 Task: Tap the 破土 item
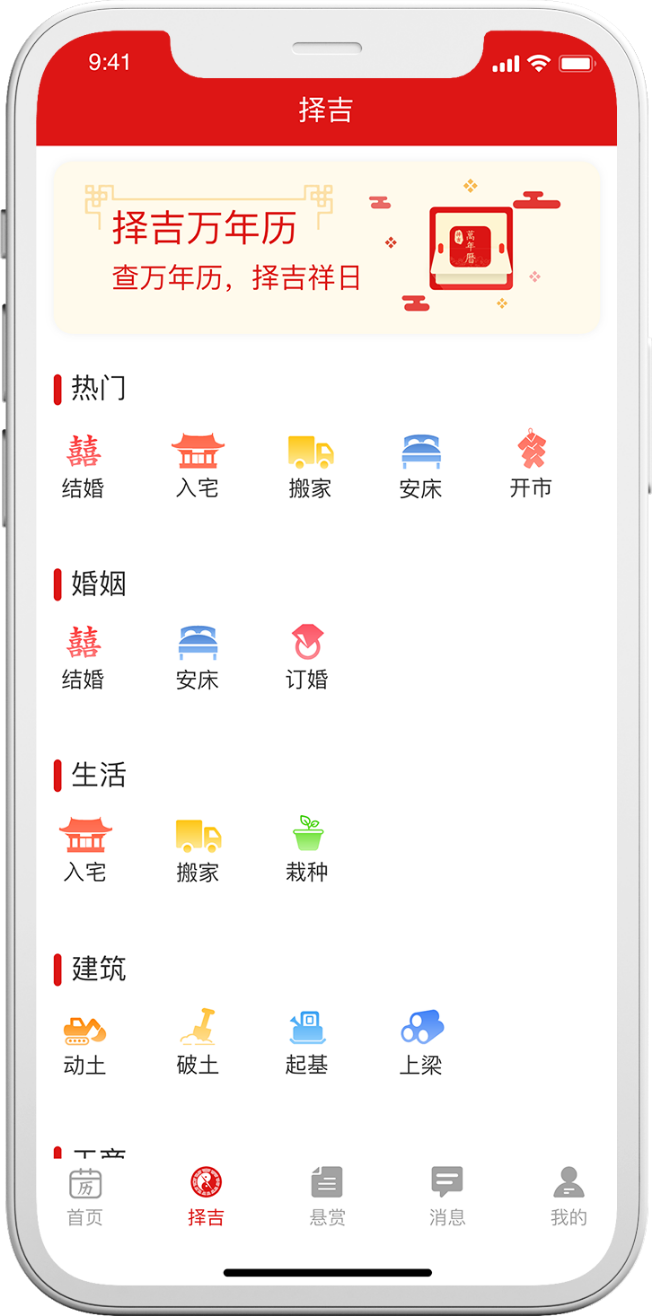[x=198, y=1042]
